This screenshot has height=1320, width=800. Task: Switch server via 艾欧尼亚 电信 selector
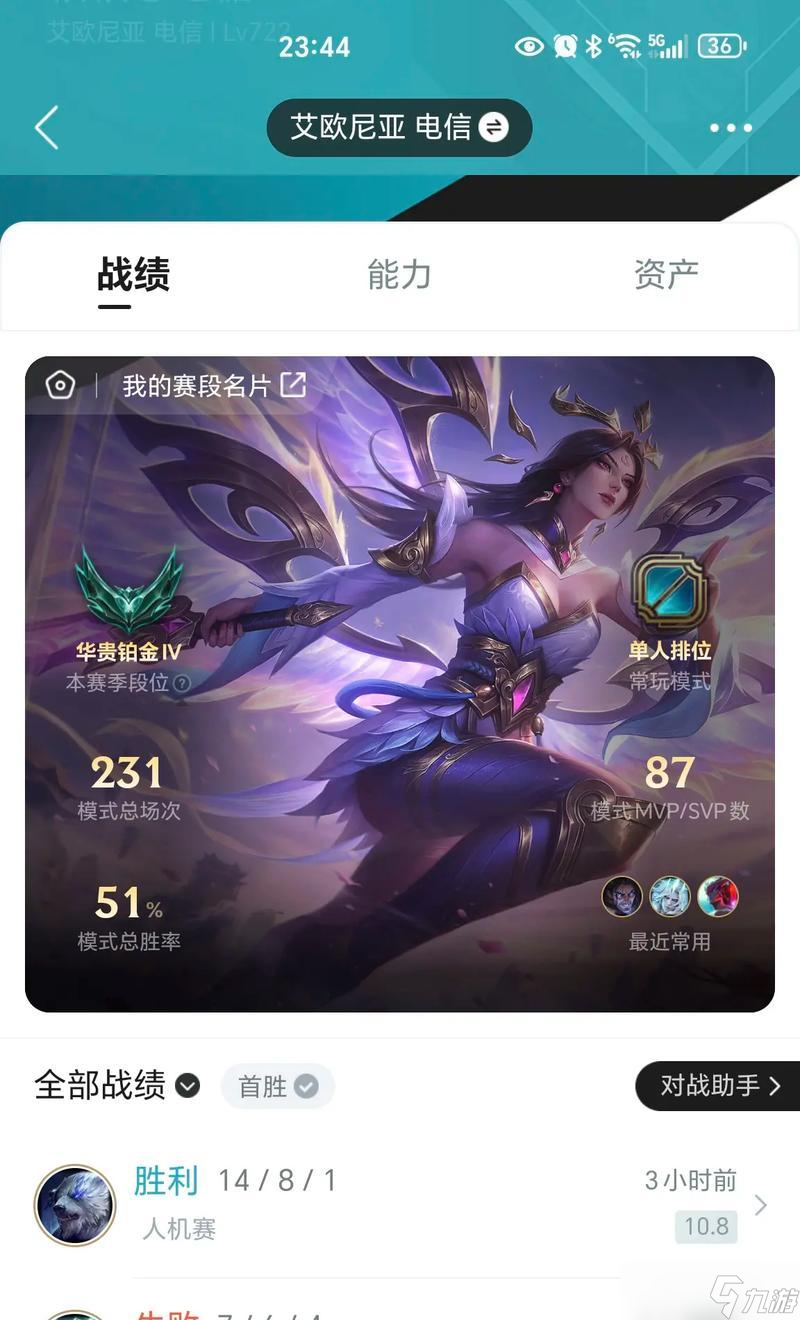tap(399, 127)
